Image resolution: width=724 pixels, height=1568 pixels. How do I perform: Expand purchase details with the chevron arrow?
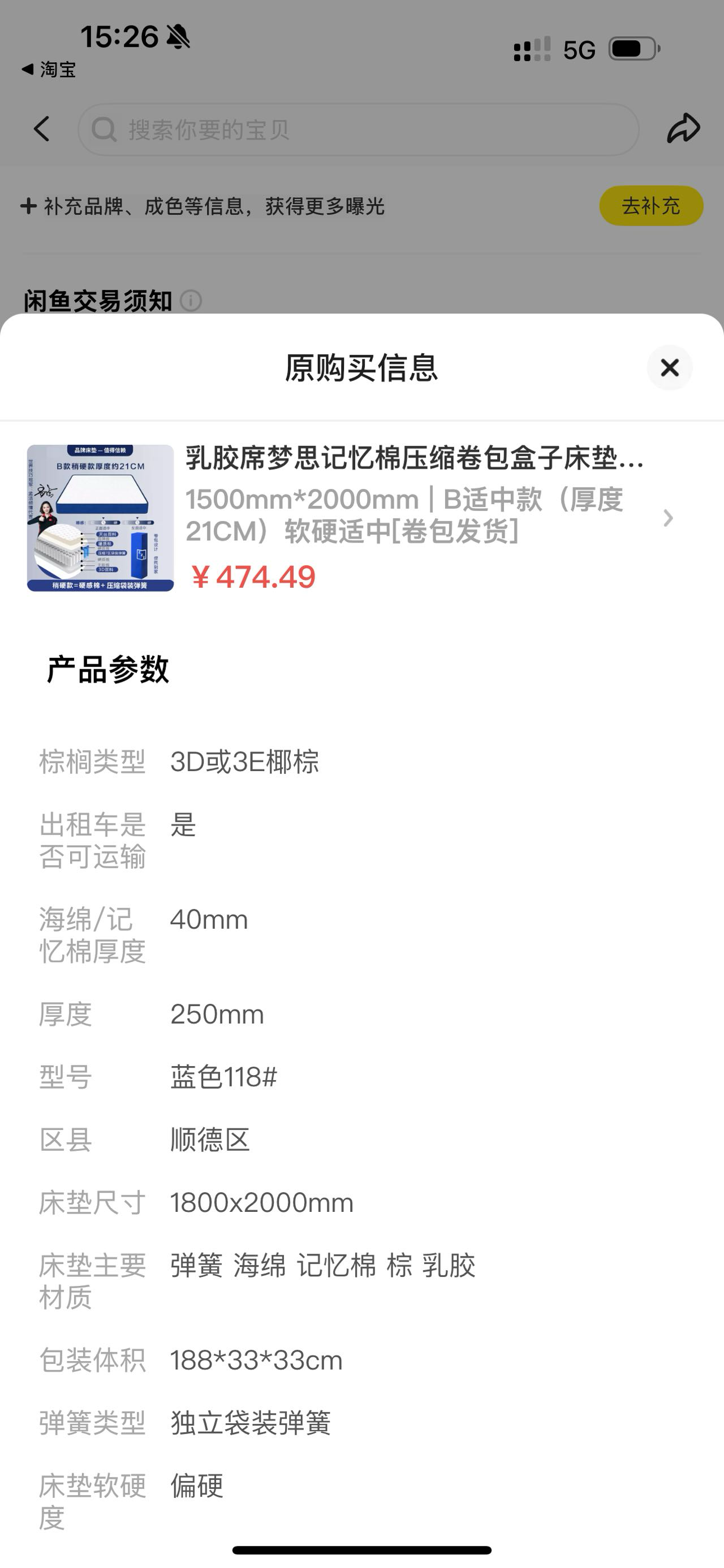coord(668,518)
